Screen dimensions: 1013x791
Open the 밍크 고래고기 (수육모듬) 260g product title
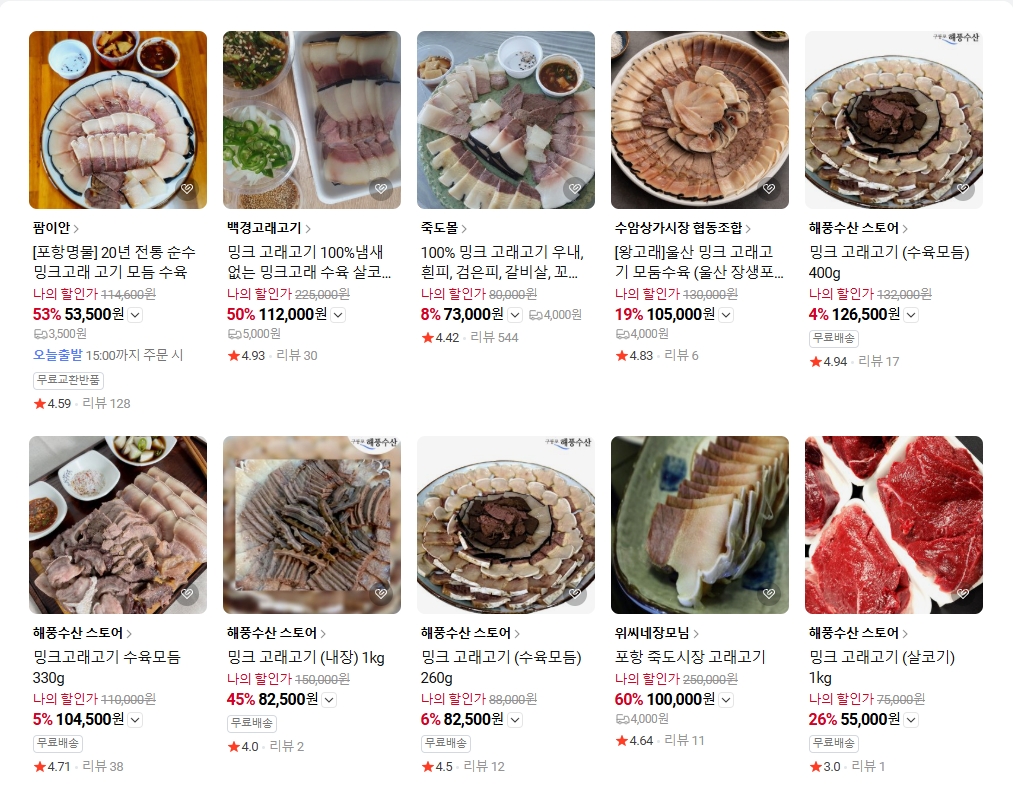point(501,667)
